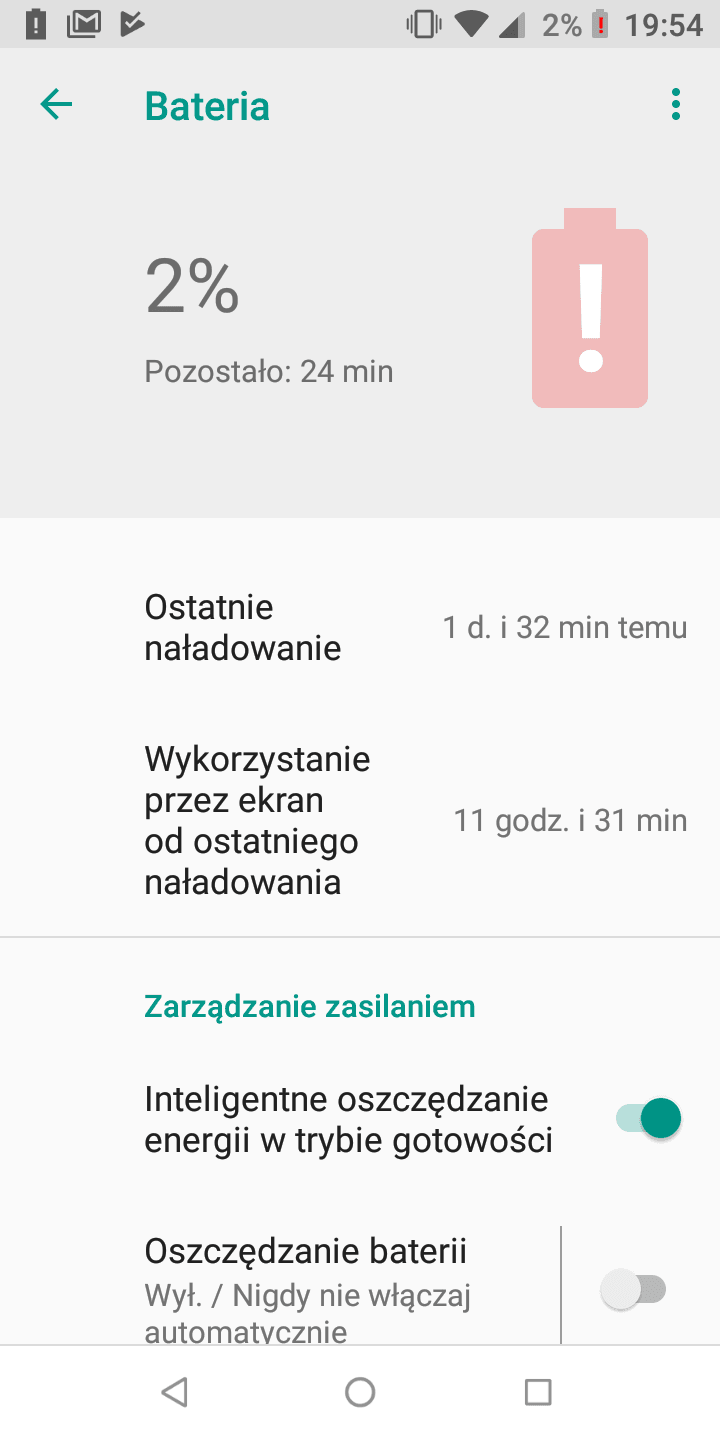This screenshot has width=720, height=1440.
Task: Go back using the header arrow
Action: (56, 104)
